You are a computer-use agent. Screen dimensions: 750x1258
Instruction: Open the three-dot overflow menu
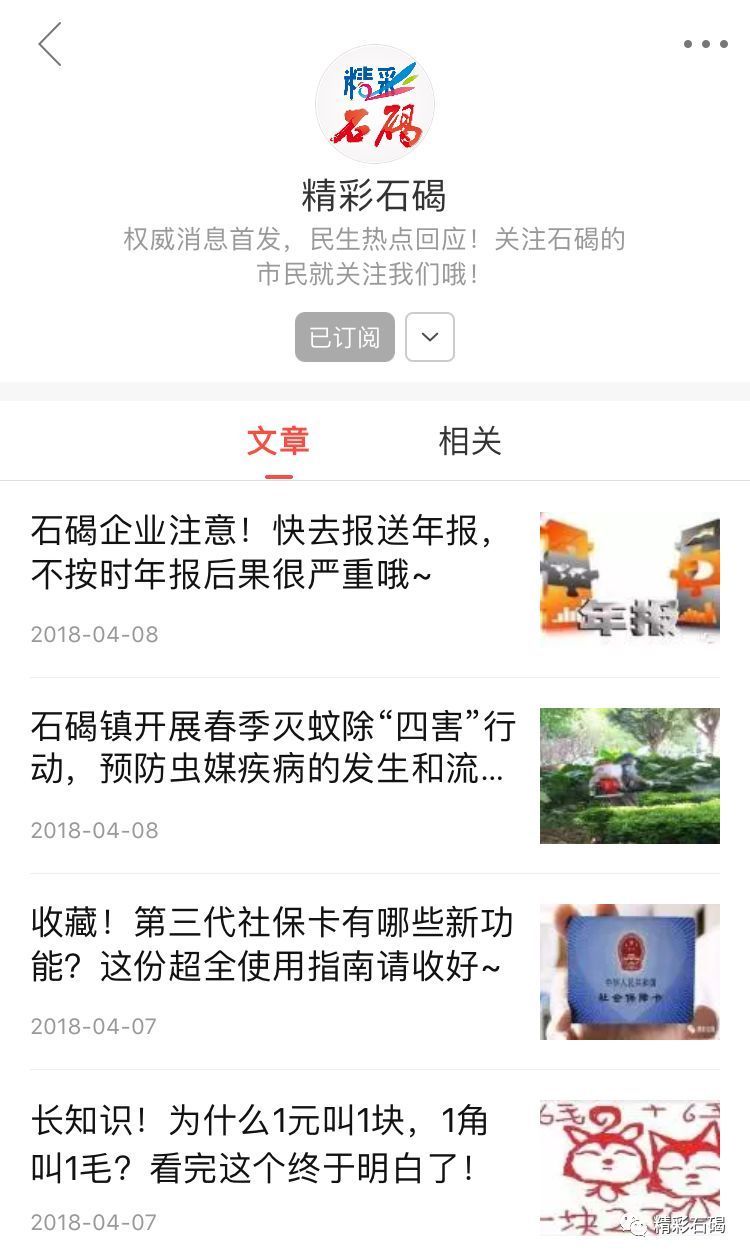[705, 44]
